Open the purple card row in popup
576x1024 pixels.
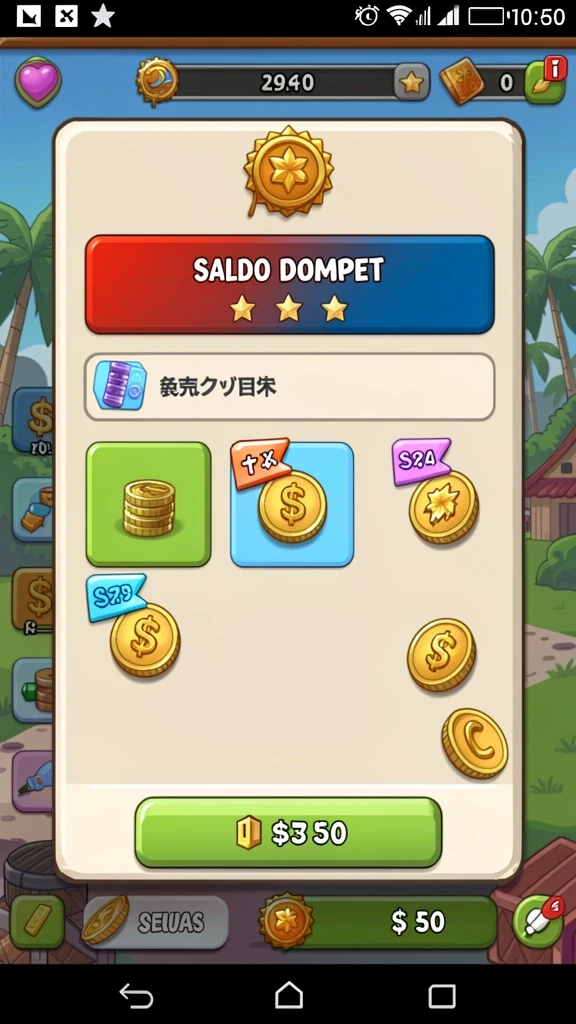[x=289, y=387]
